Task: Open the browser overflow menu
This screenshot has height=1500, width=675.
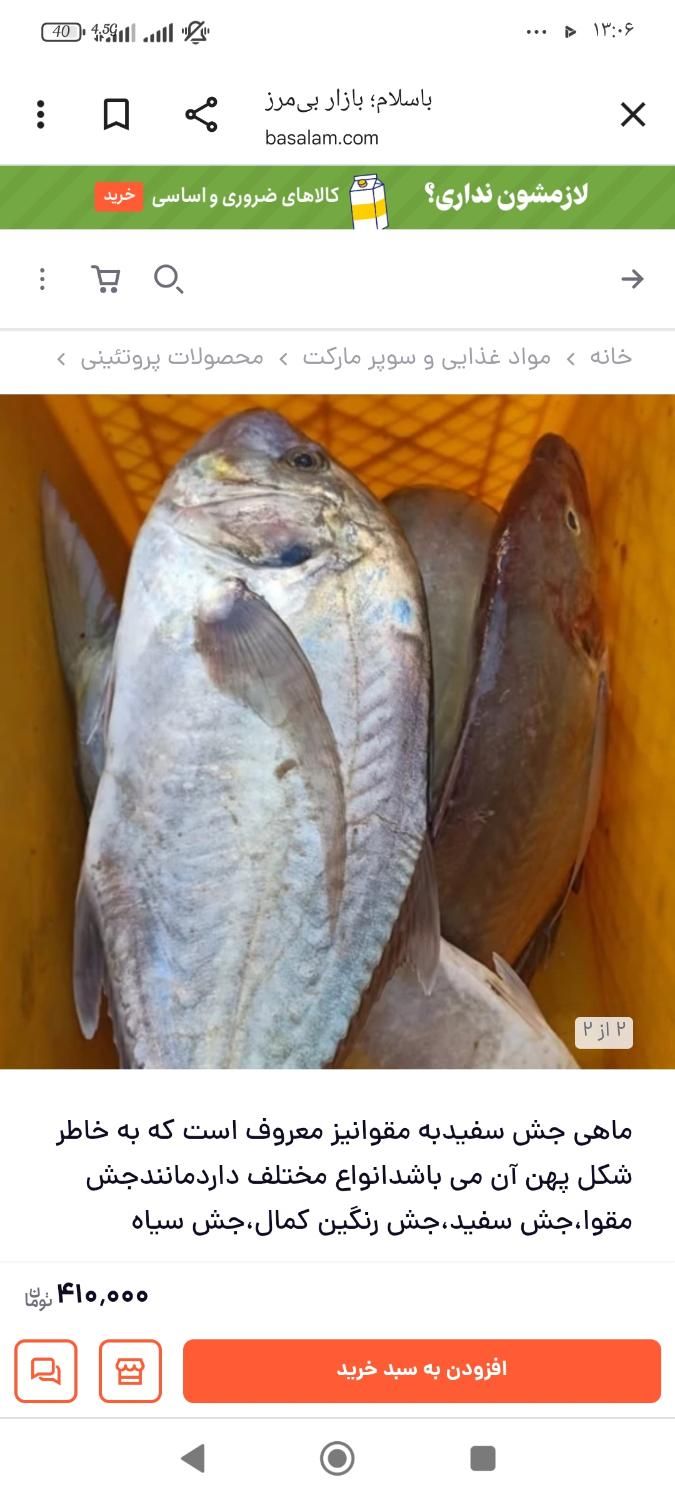Action: coord(41,115)
